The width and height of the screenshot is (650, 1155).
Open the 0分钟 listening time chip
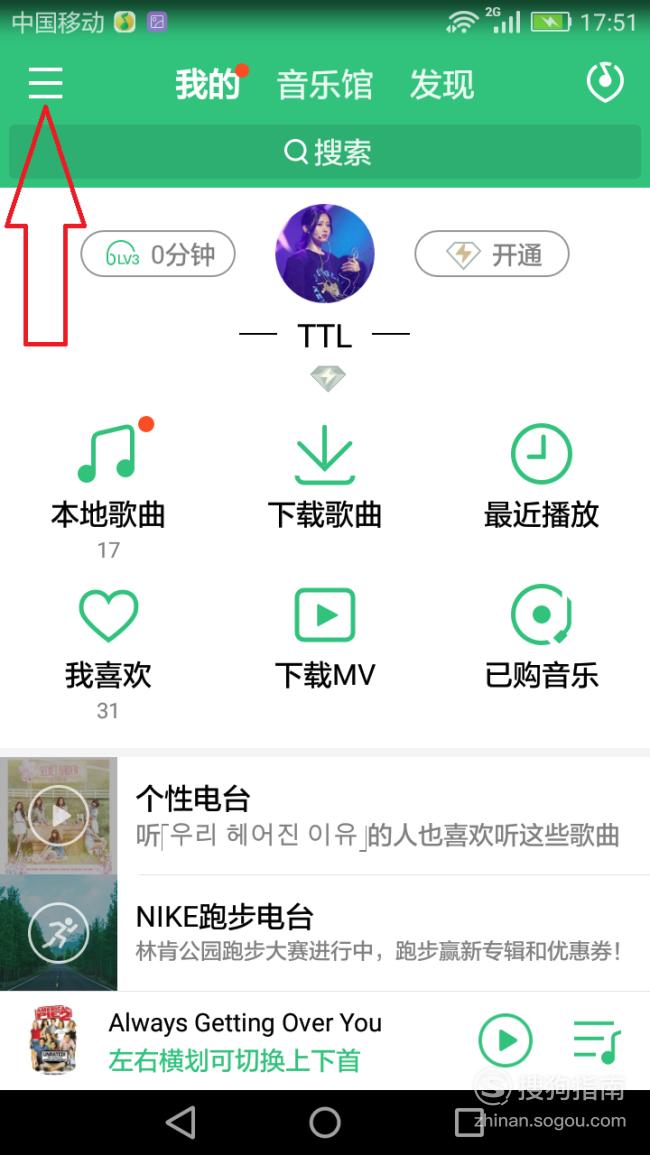click(x=158, y=254)
